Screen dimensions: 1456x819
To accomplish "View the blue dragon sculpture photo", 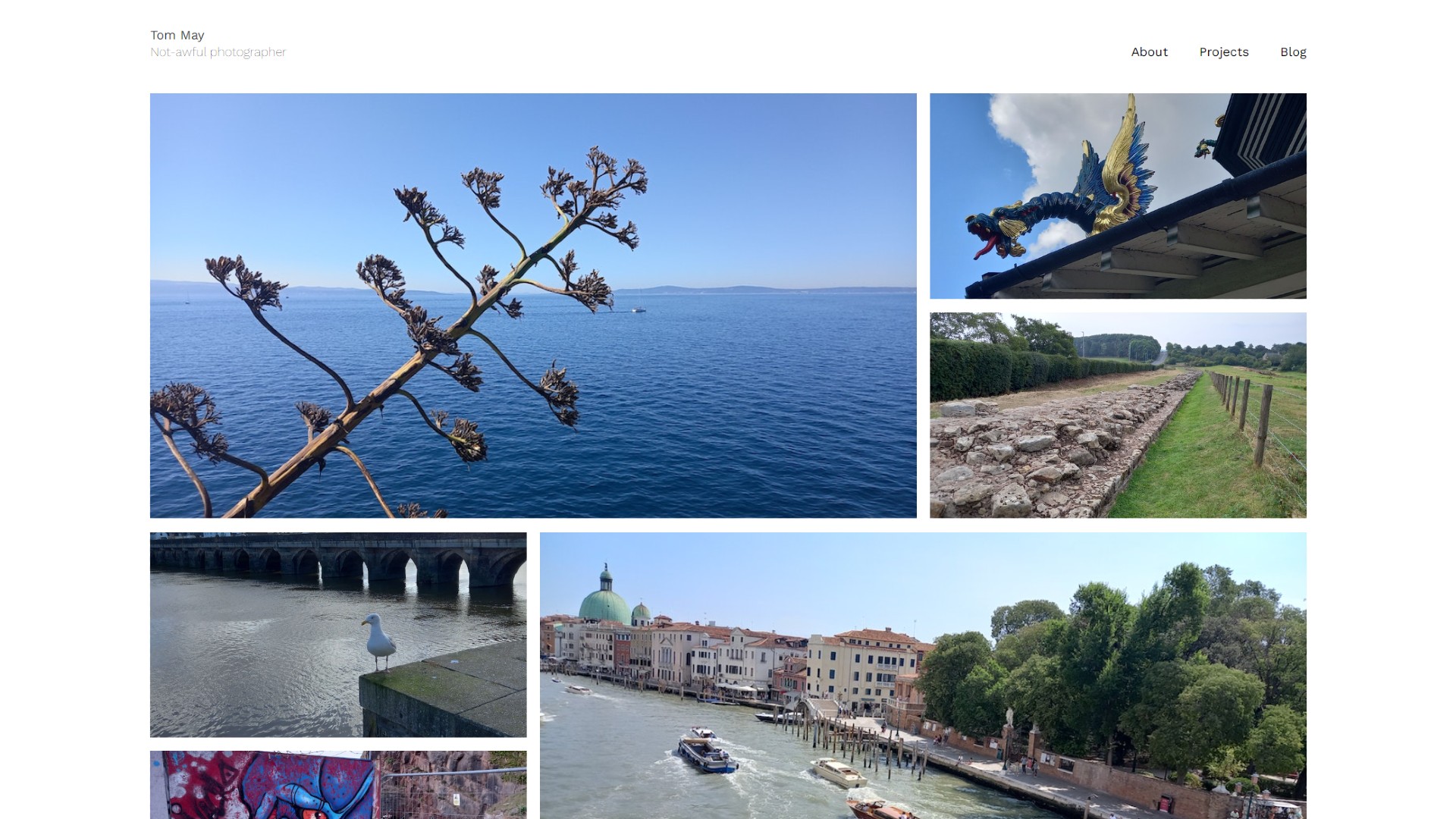I will pos(1117,196).
